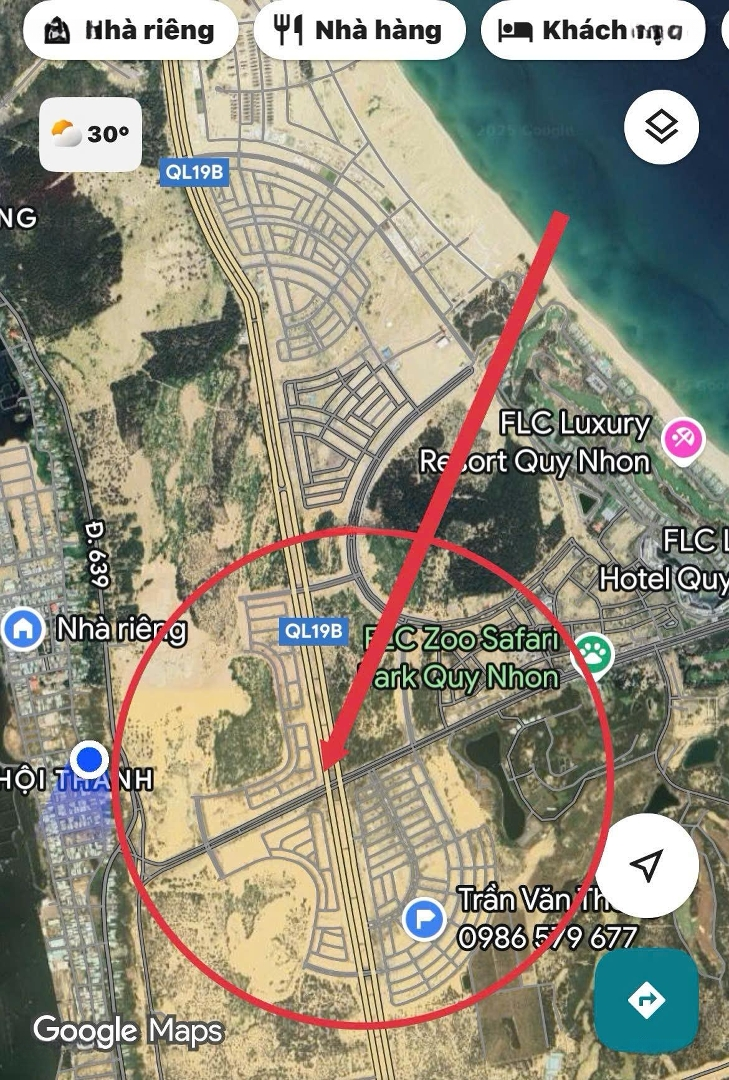The width and height of the screenshot is (729, 1080).
Task: Tap the Nhà riêng home pin
Action: pyautogui.click(x=22, y=629)
